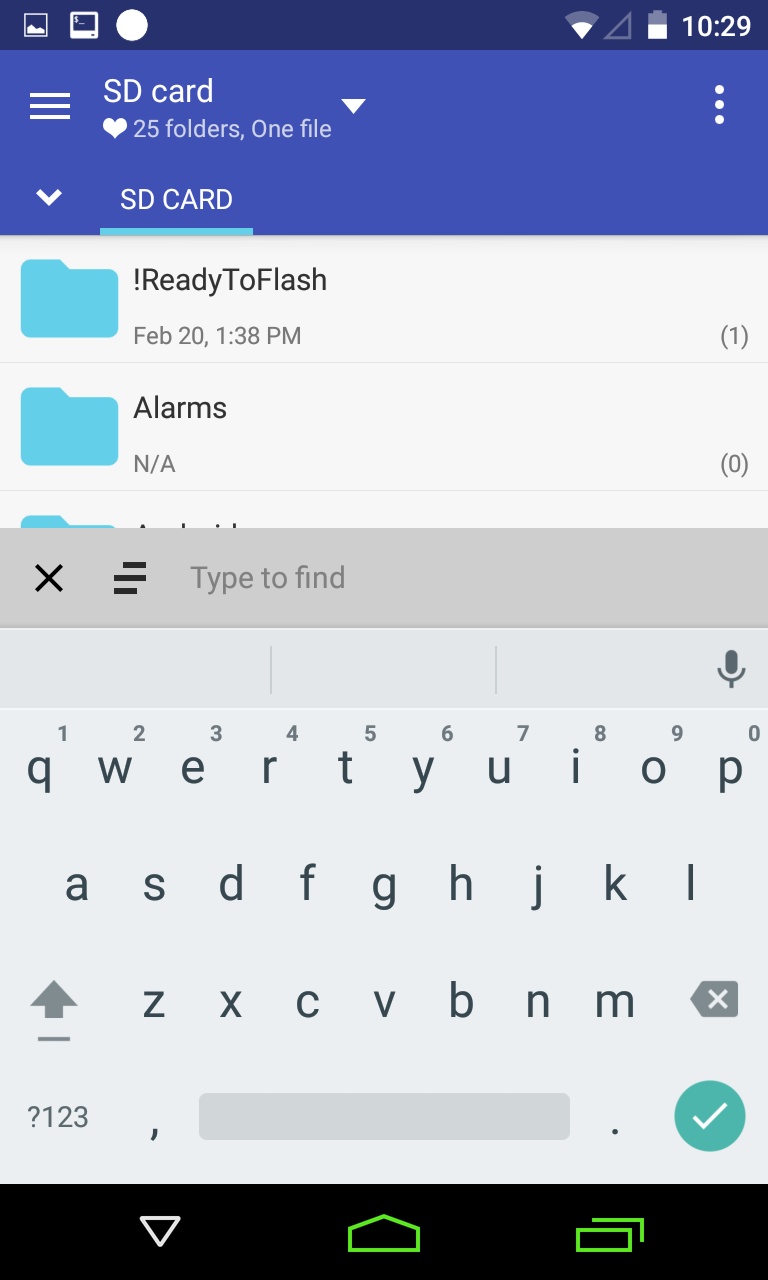Image resolution: width=768 pixels, height=1280 pixels.
Task: Open the Alarms folder
Action: pos(384,427)
